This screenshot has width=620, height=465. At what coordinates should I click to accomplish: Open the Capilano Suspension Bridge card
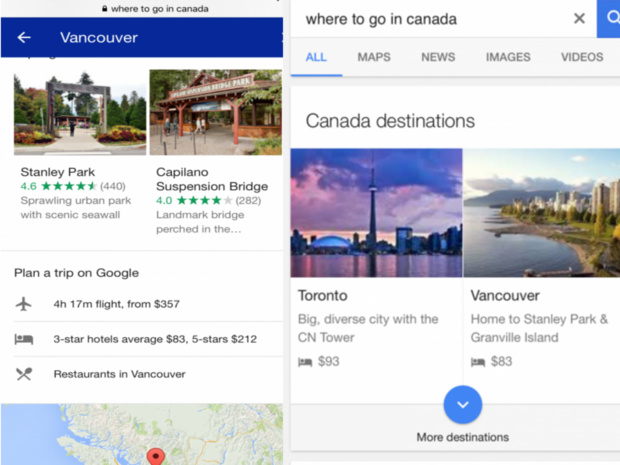coord(215,150)
